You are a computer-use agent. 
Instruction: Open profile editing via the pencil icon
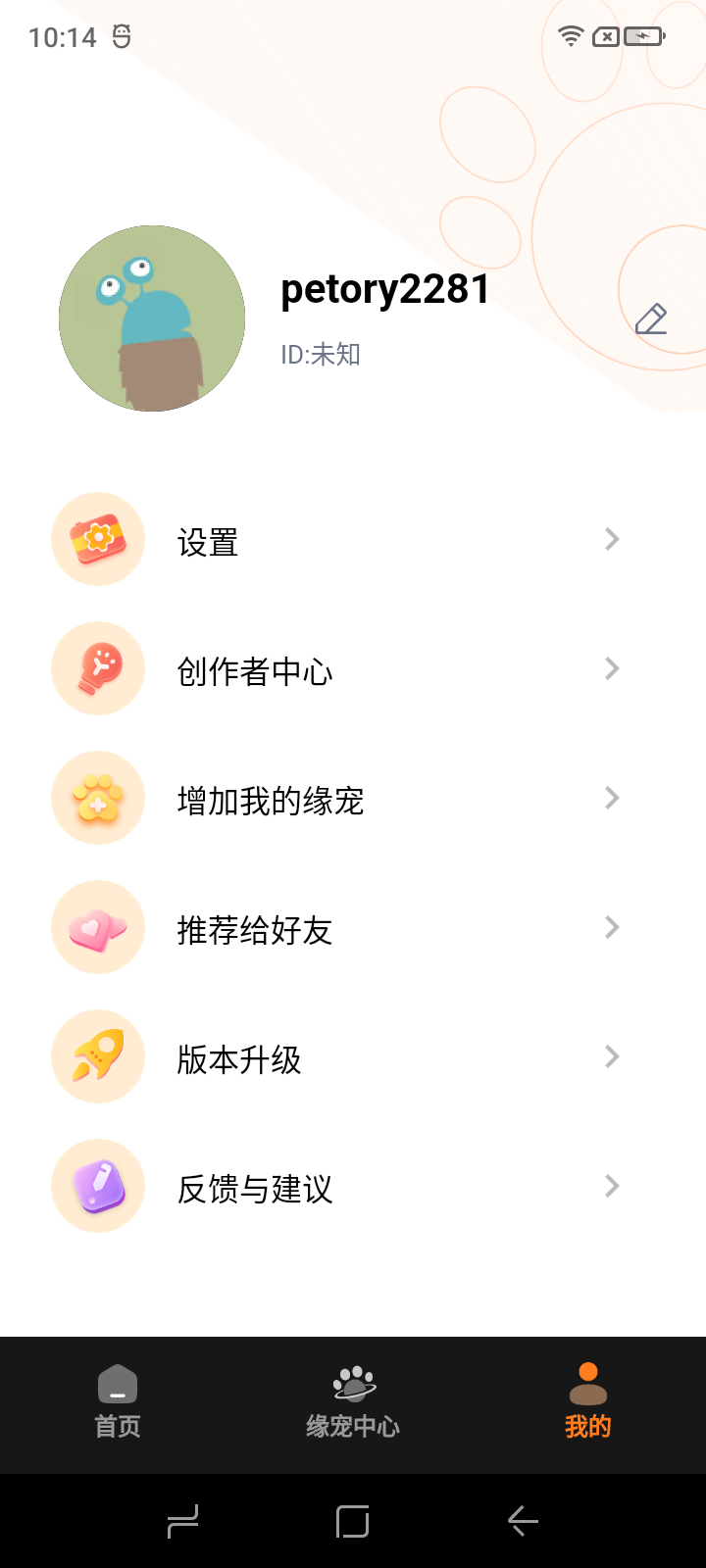click(x=651, y=319)
